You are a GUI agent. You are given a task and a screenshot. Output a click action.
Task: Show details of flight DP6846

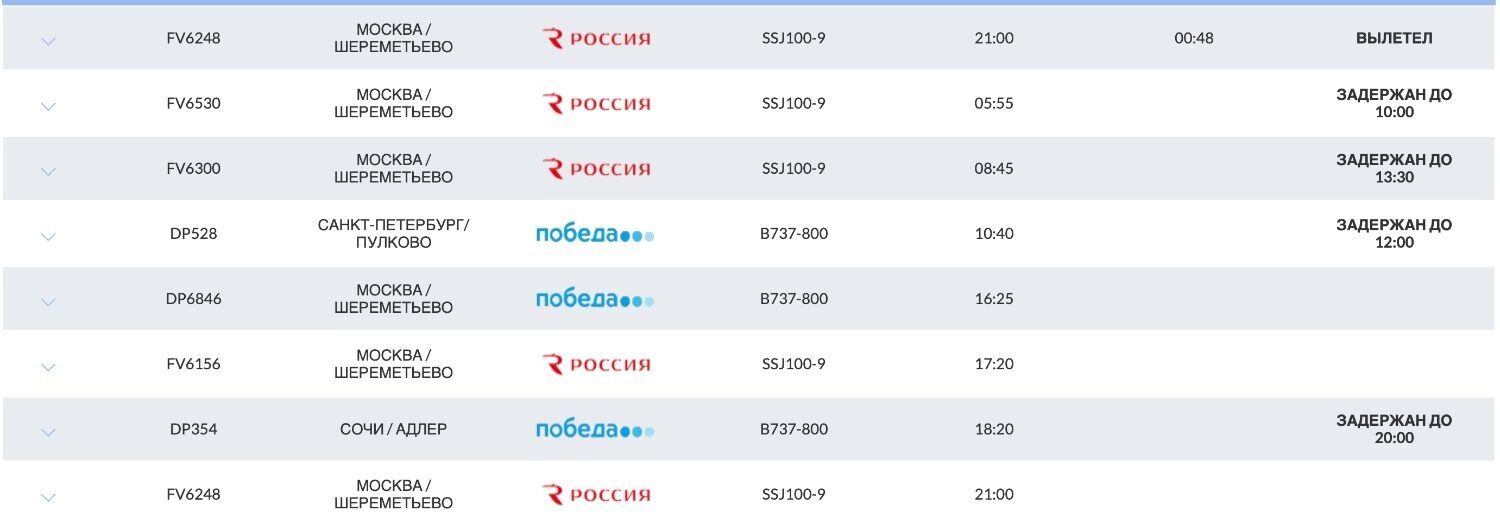point(48,301)
